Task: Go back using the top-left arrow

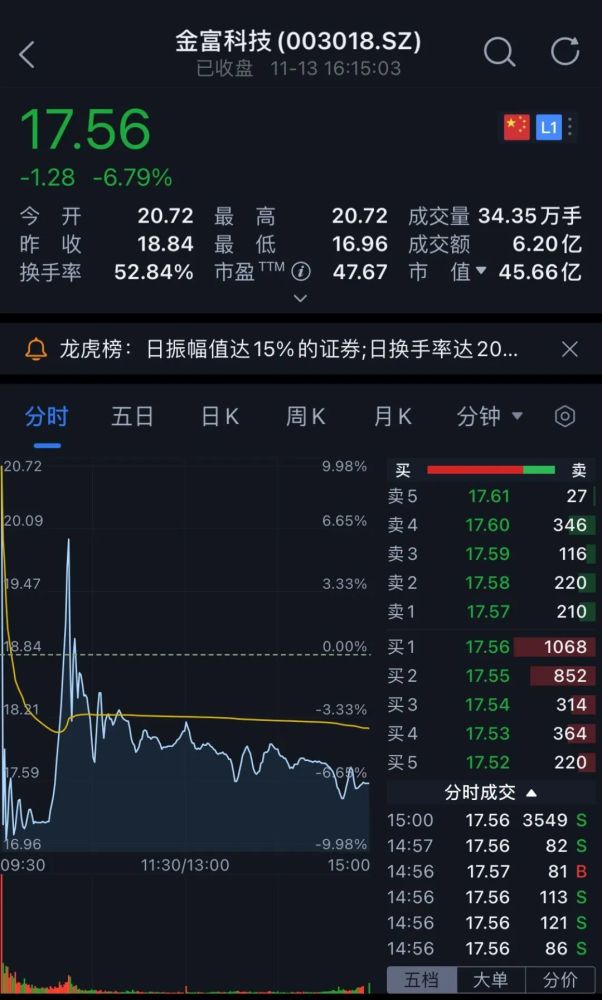Action: pyautogui.click(x=27, y=54)
